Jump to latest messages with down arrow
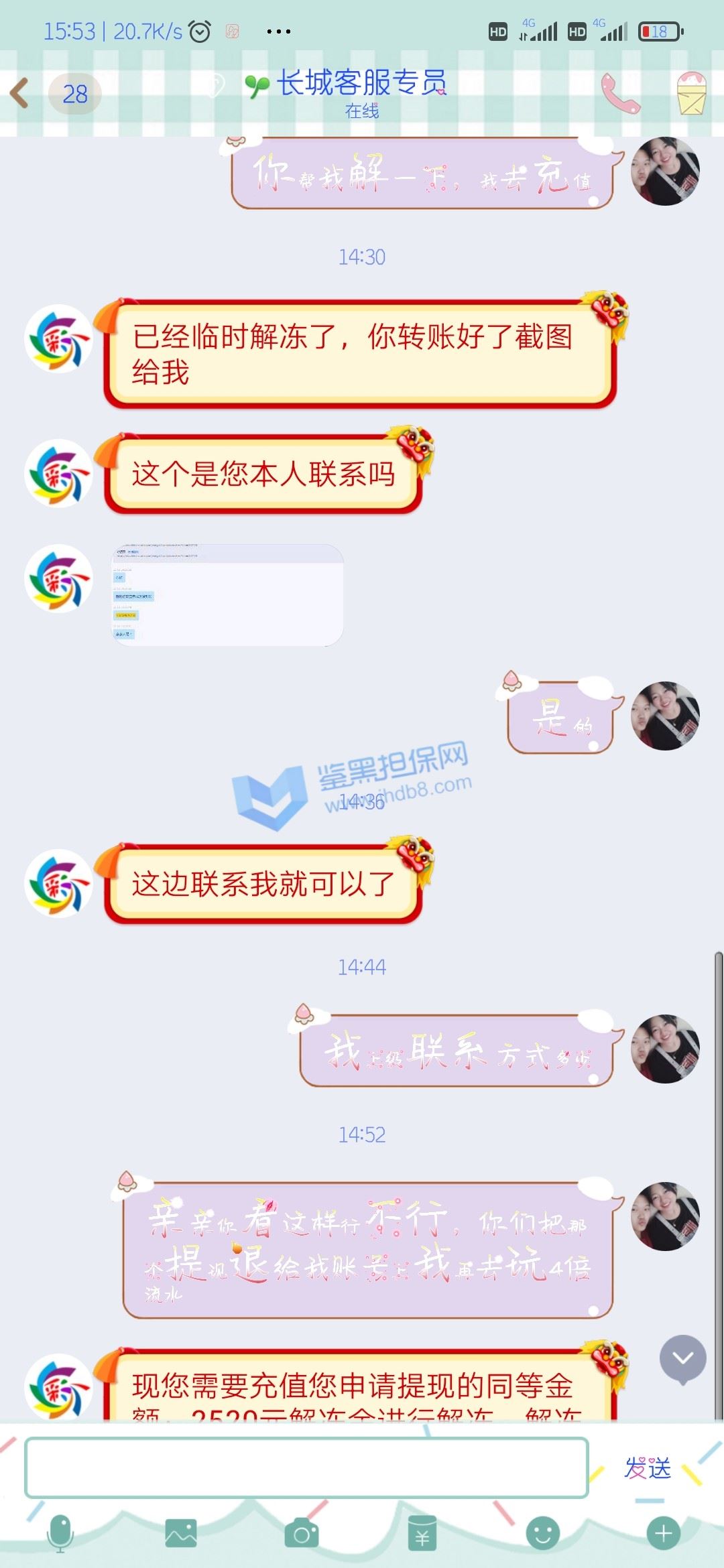Image resolution: width=724 pixels, height=1568 pixels. tap(682, 1358)
